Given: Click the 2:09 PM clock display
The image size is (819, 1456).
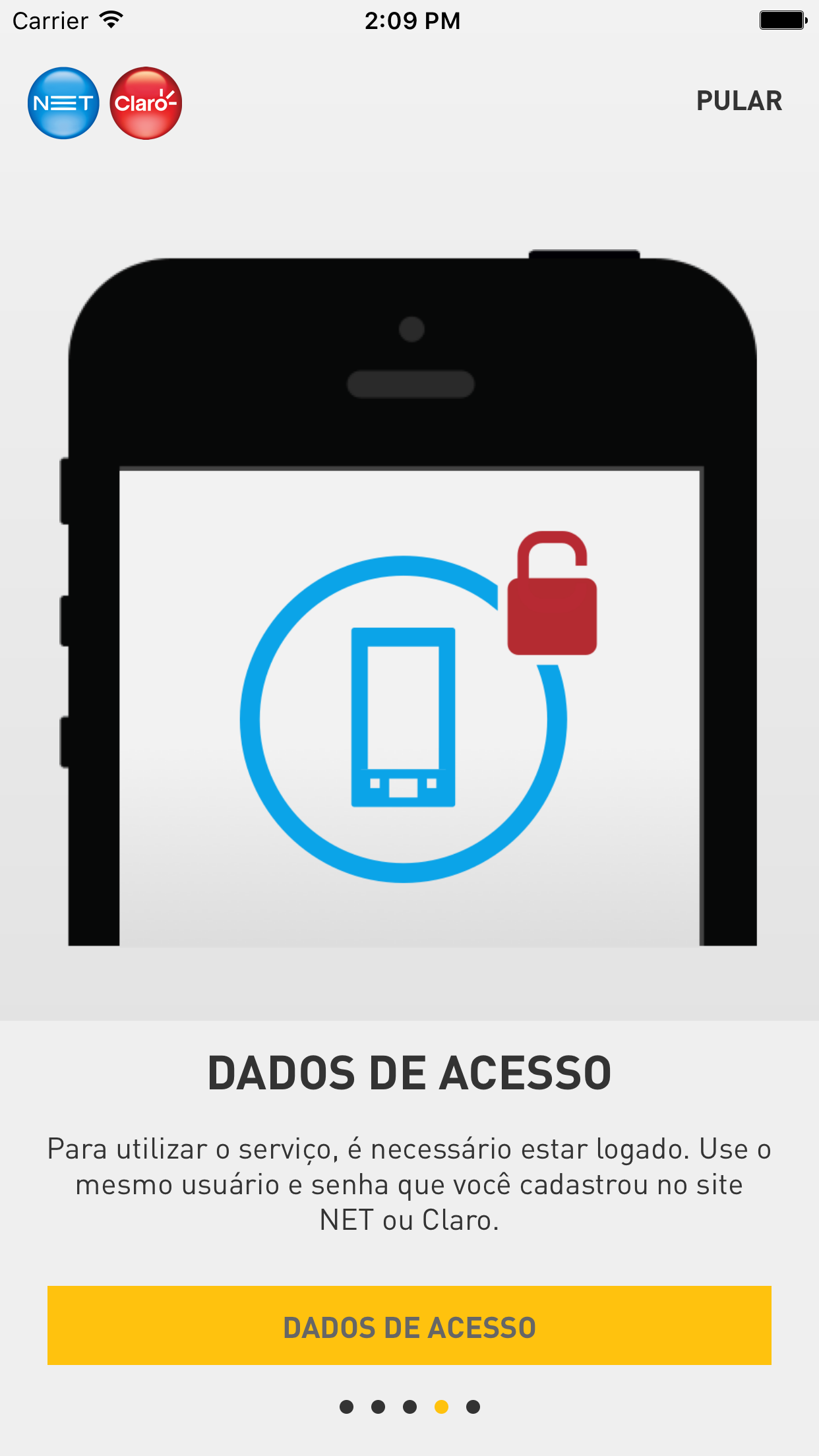Looking at the screenshot, I should [413, 19].
